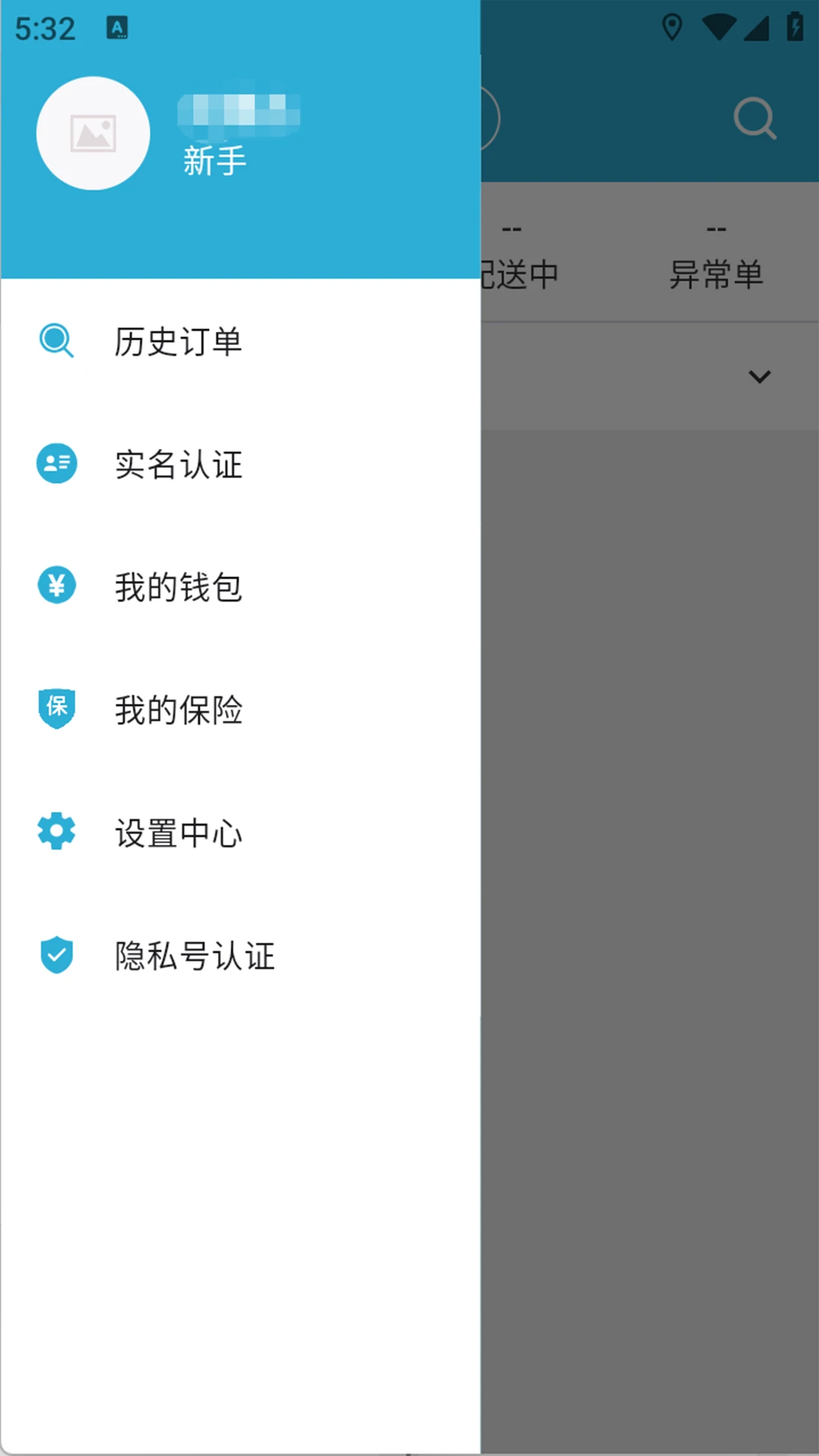Open wallet via the ¥ currency icon

tap(55, 585)
